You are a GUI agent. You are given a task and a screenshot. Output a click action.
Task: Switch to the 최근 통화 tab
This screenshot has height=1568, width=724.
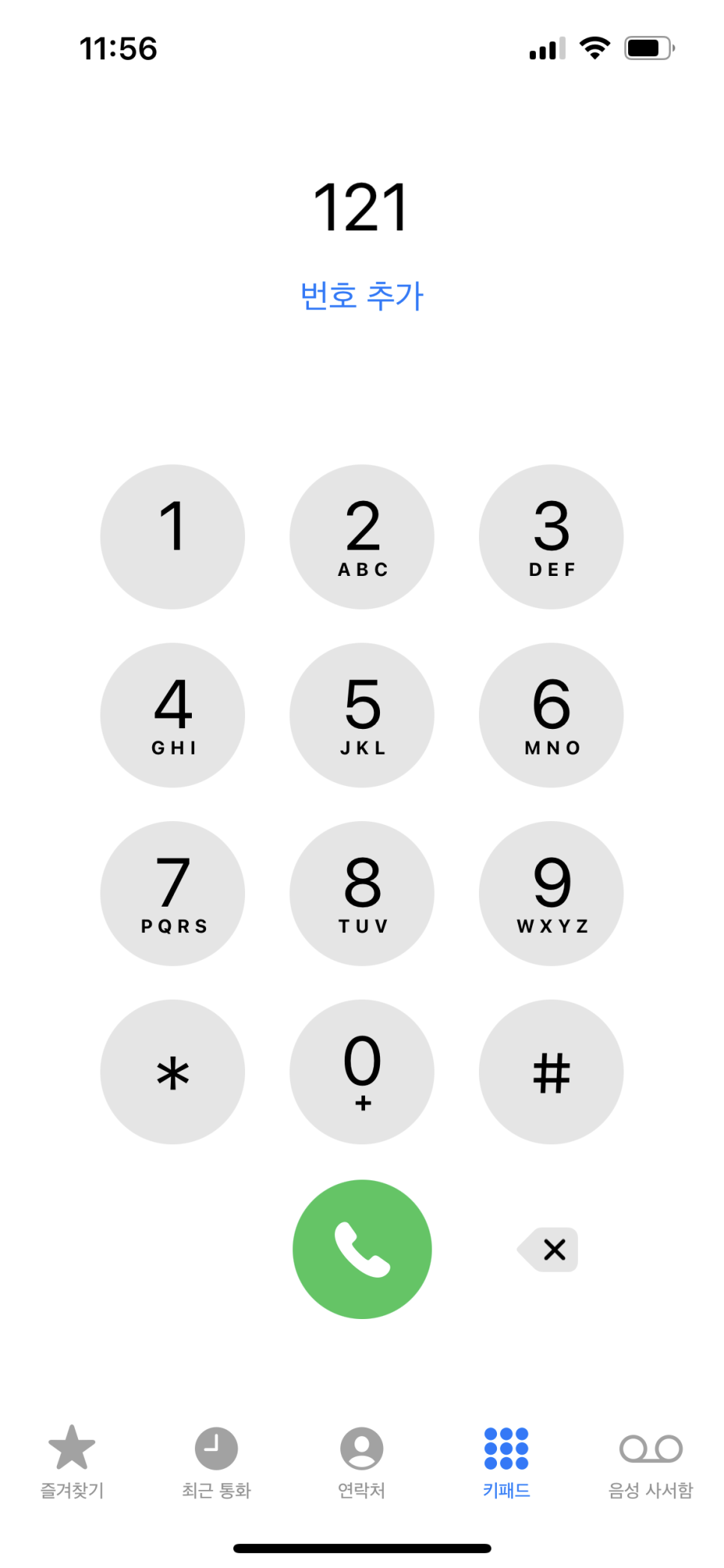217,1462
